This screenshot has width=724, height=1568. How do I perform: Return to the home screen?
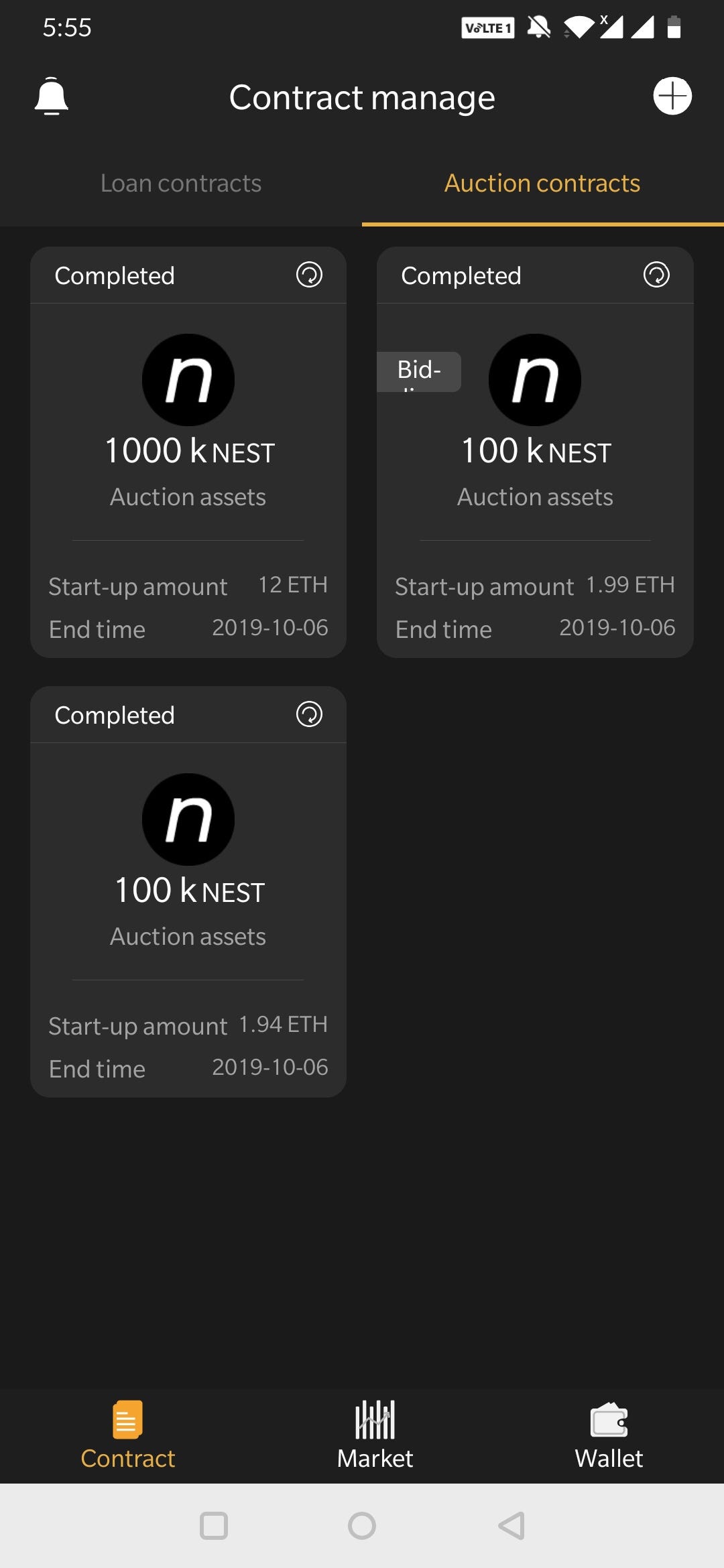[x=362, y=1526]
